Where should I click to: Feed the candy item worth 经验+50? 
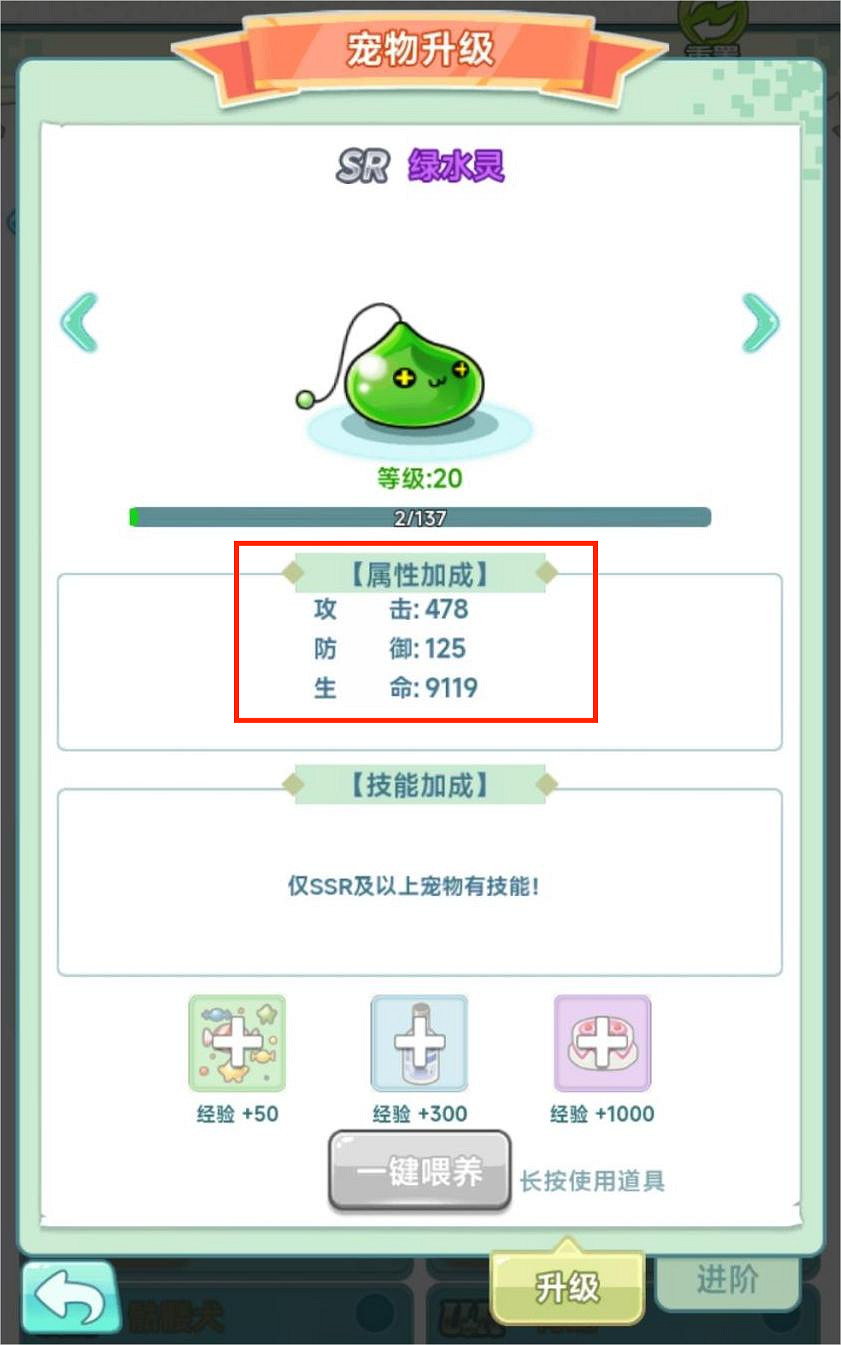pos(236,1043)
